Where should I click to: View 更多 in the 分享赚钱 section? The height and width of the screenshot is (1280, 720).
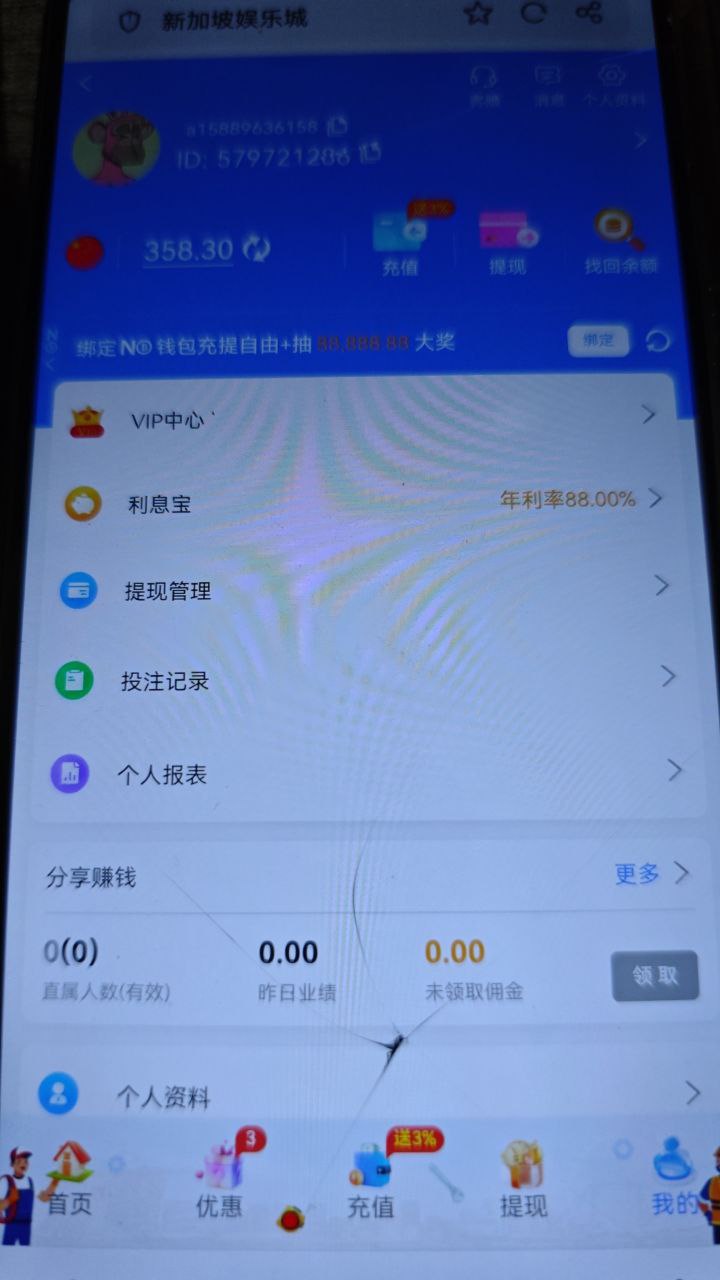[x=650, y=874]
